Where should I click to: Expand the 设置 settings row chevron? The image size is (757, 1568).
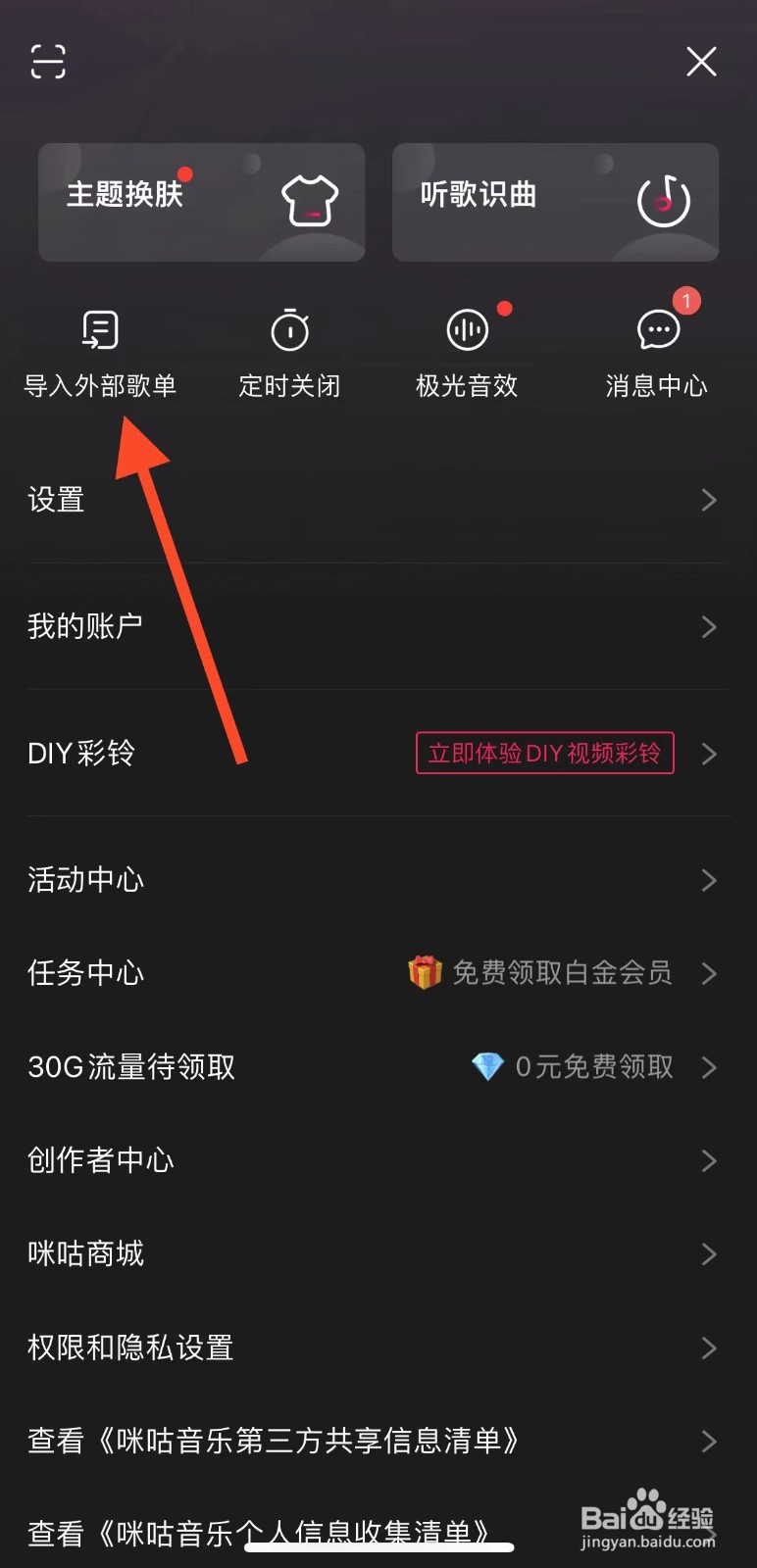tap(710, 500)
